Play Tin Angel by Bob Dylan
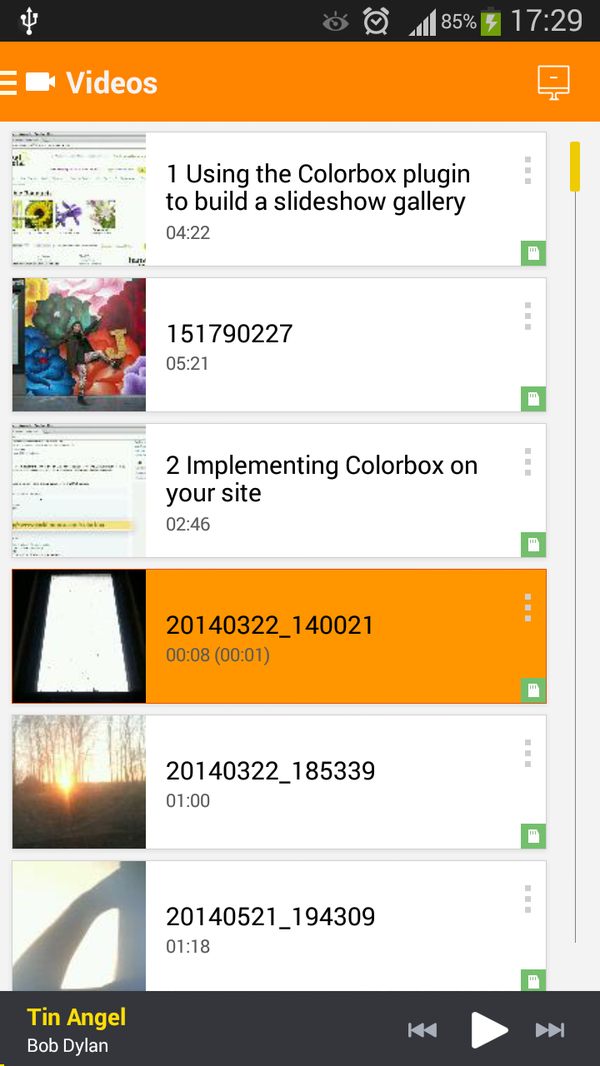 coord(489,1030)
